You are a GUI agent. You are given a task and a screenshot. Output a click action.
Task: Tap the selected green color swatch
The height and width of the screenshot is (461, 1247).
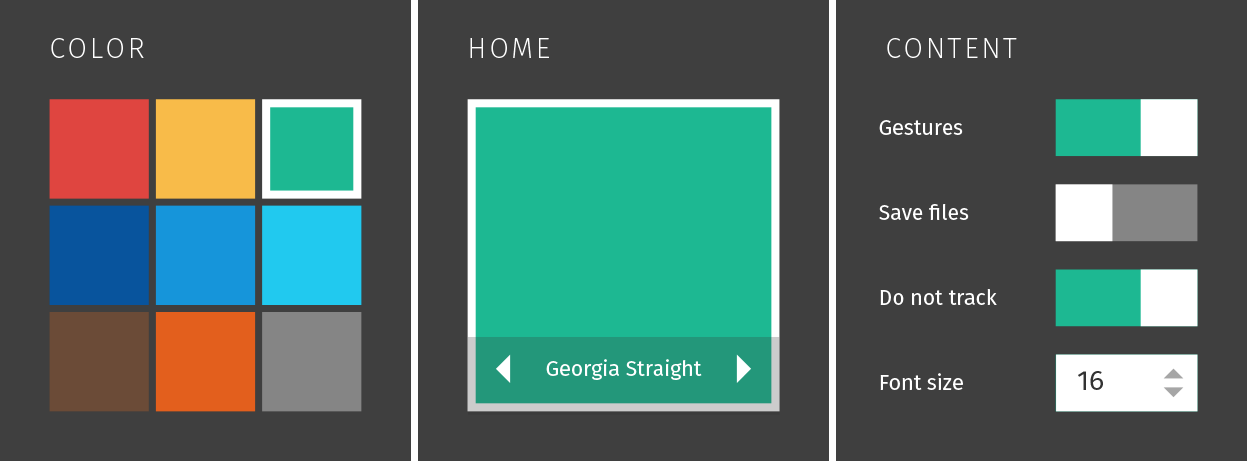[x=311, y=148]
